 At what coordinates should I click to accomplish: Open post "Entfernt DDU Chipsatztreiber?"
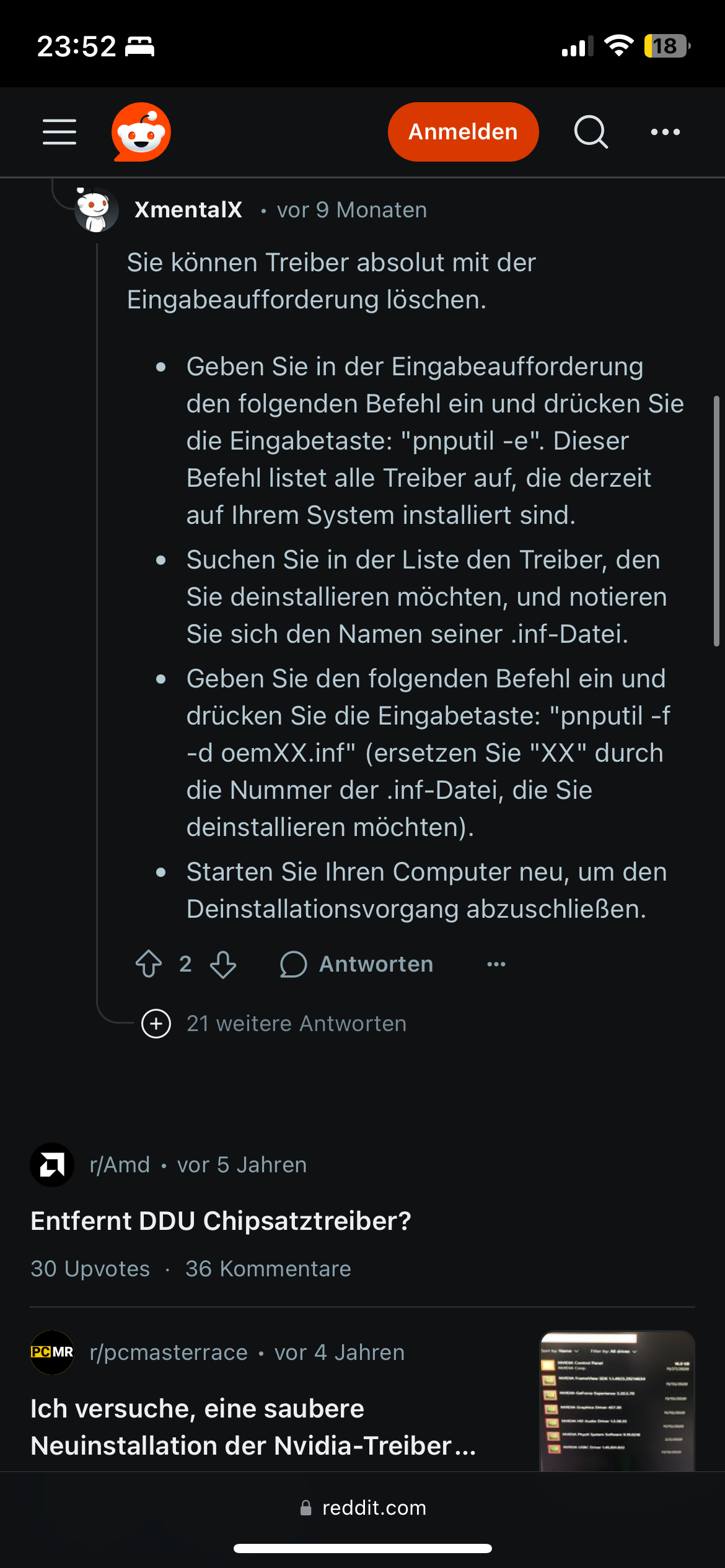click(x=221, y=1221)
